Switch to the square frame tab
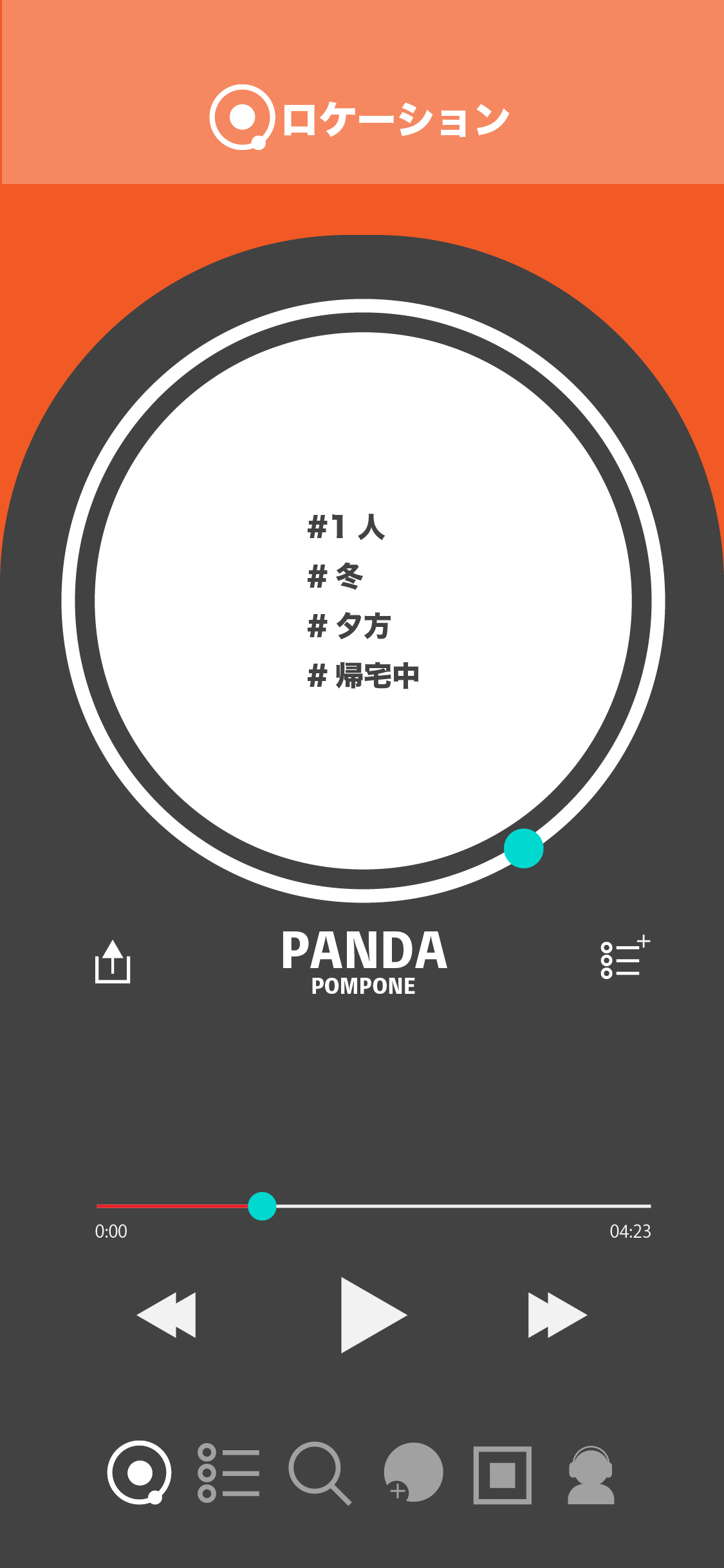724x1568 pixels. coord(503,1475)
